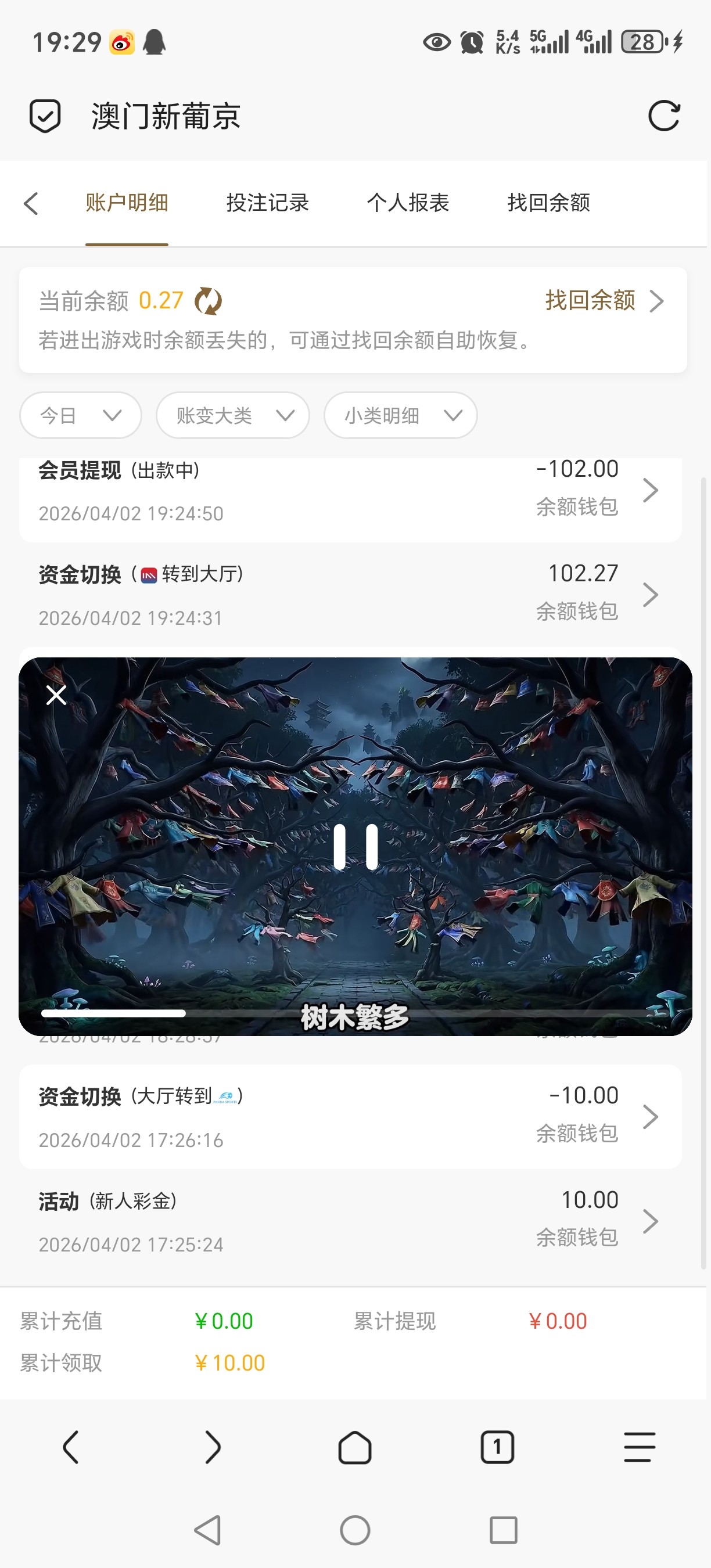This screenshot has height=1568, width=711.
Task: Go back using the tab bar arrow
Action: pyautogui.click(x=31, y=203)
